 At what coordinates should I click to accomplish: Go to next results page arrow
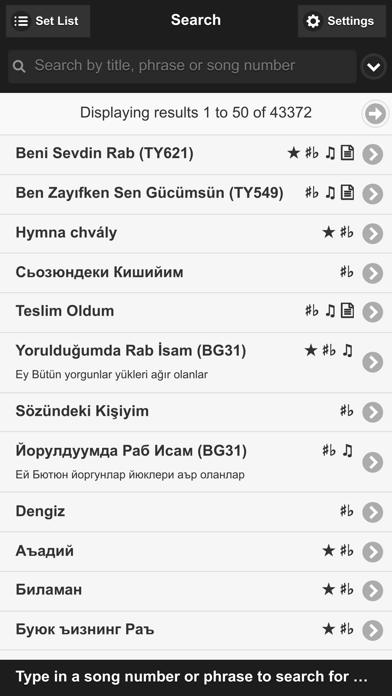(375, 114)
